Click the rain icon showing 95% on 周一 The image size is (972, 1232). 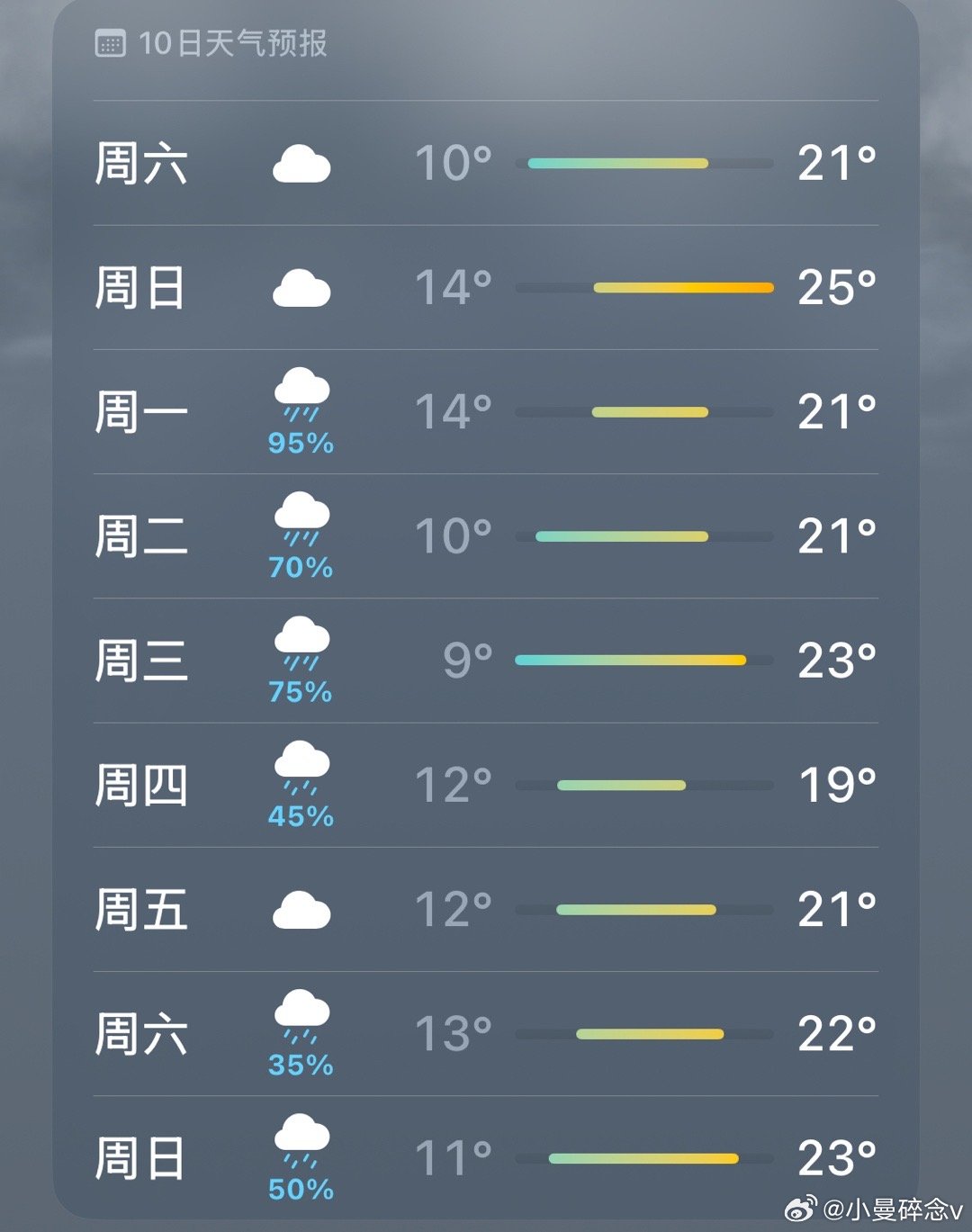[301, 396]
